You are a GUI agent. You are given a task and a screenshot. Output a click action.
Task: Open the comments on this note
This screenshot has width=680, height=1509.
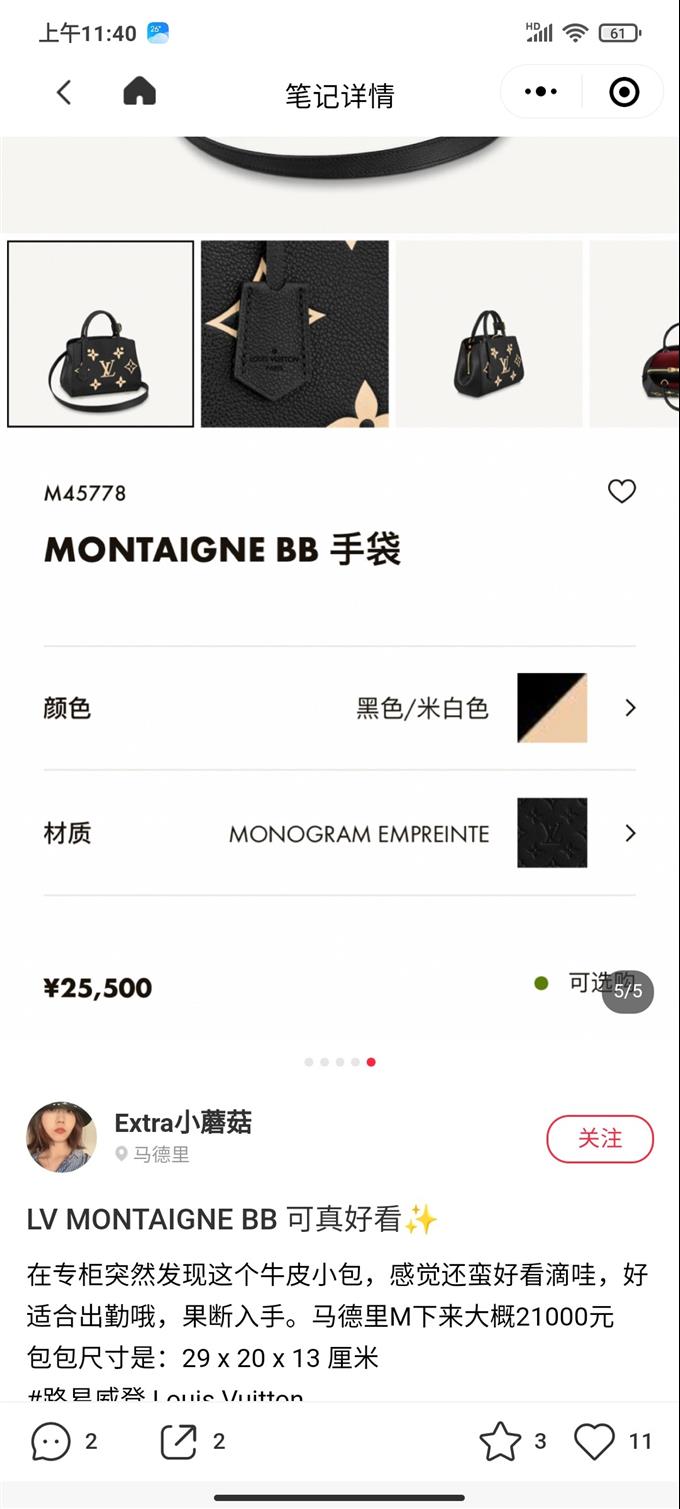tap(51, 1441)
